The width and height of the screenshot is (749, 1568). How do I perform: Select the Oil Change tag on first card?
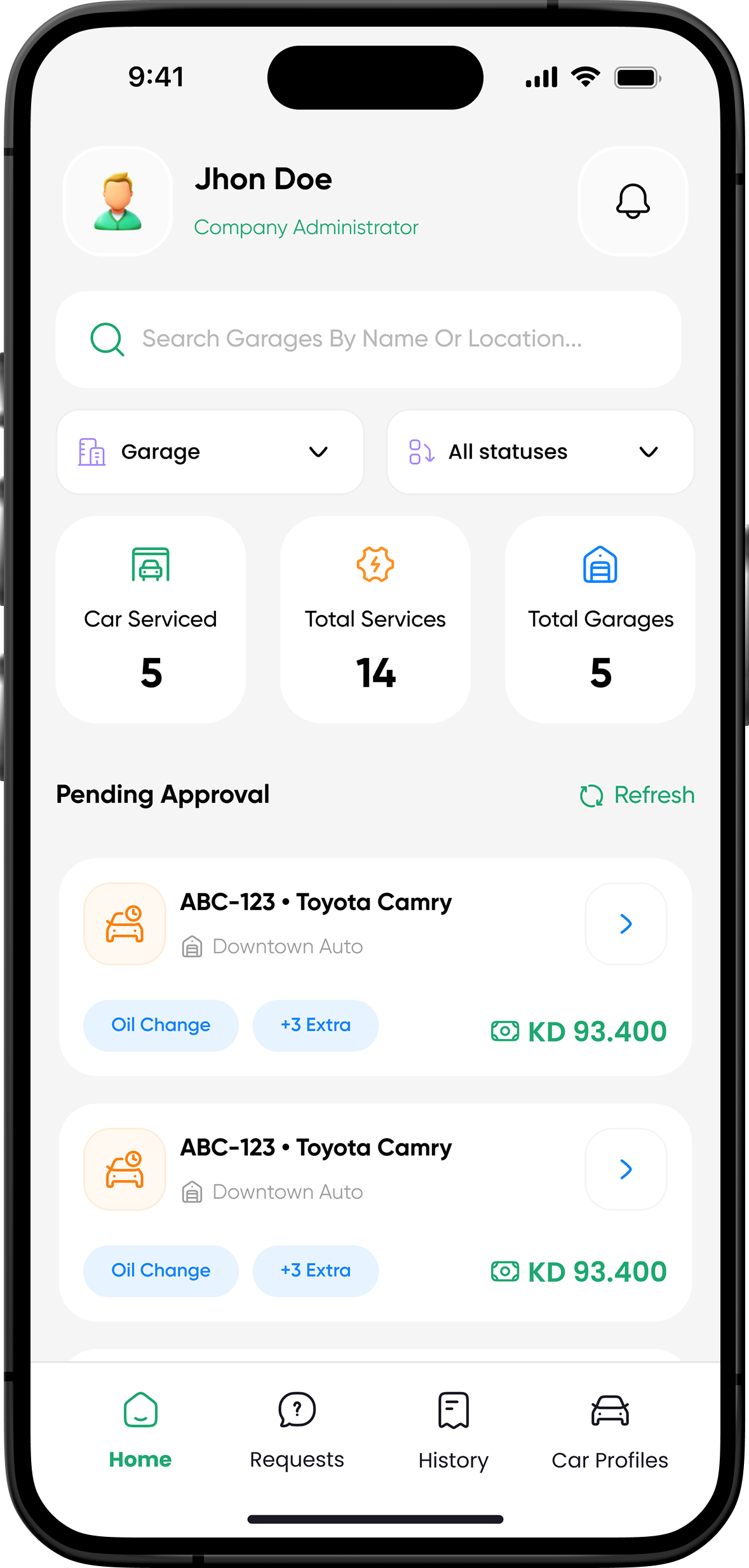[x=160, y=1024]
